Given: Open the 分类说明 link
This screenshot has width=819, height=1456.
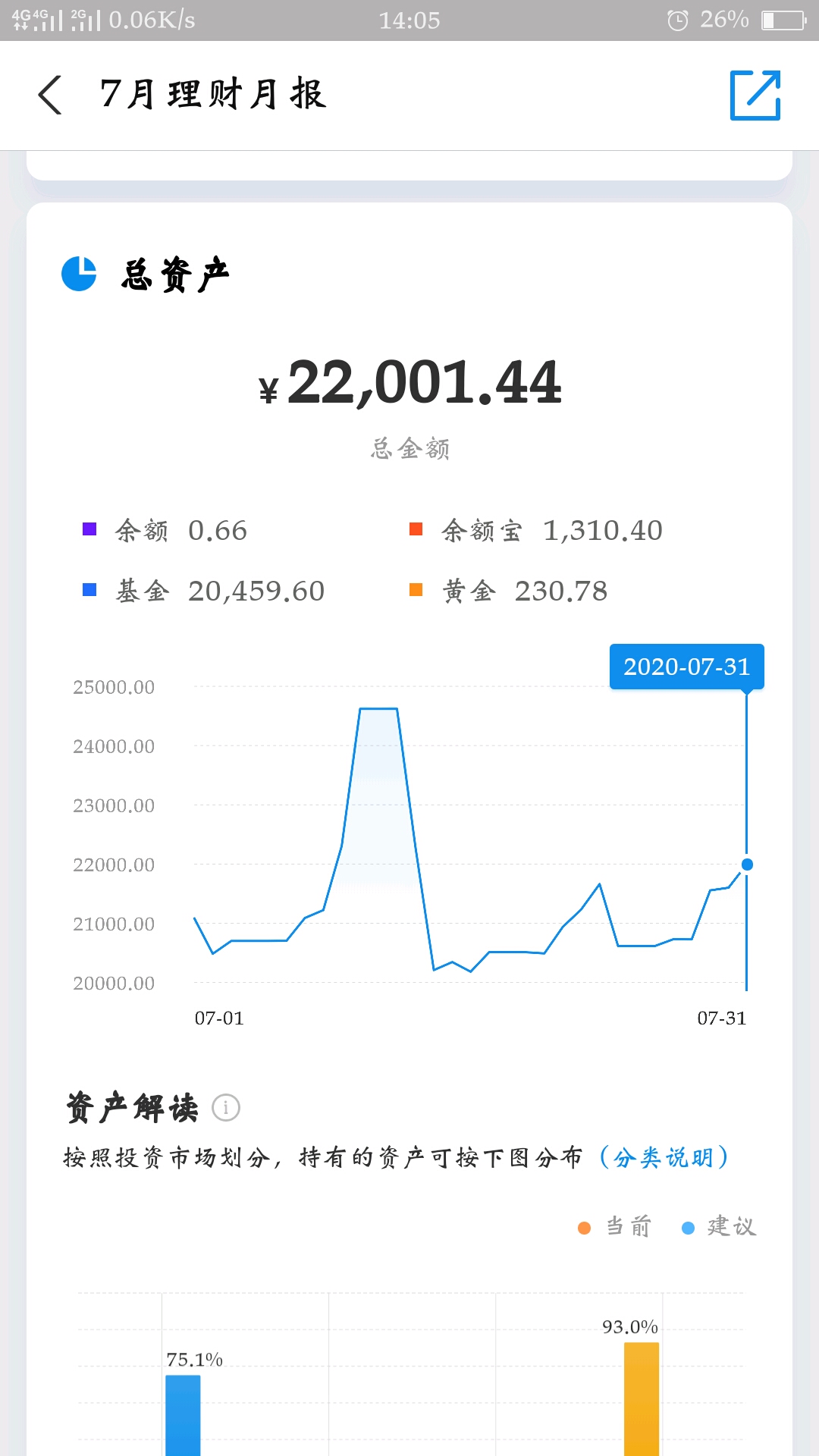Looking at the screenshot, I should [664, 1157].
